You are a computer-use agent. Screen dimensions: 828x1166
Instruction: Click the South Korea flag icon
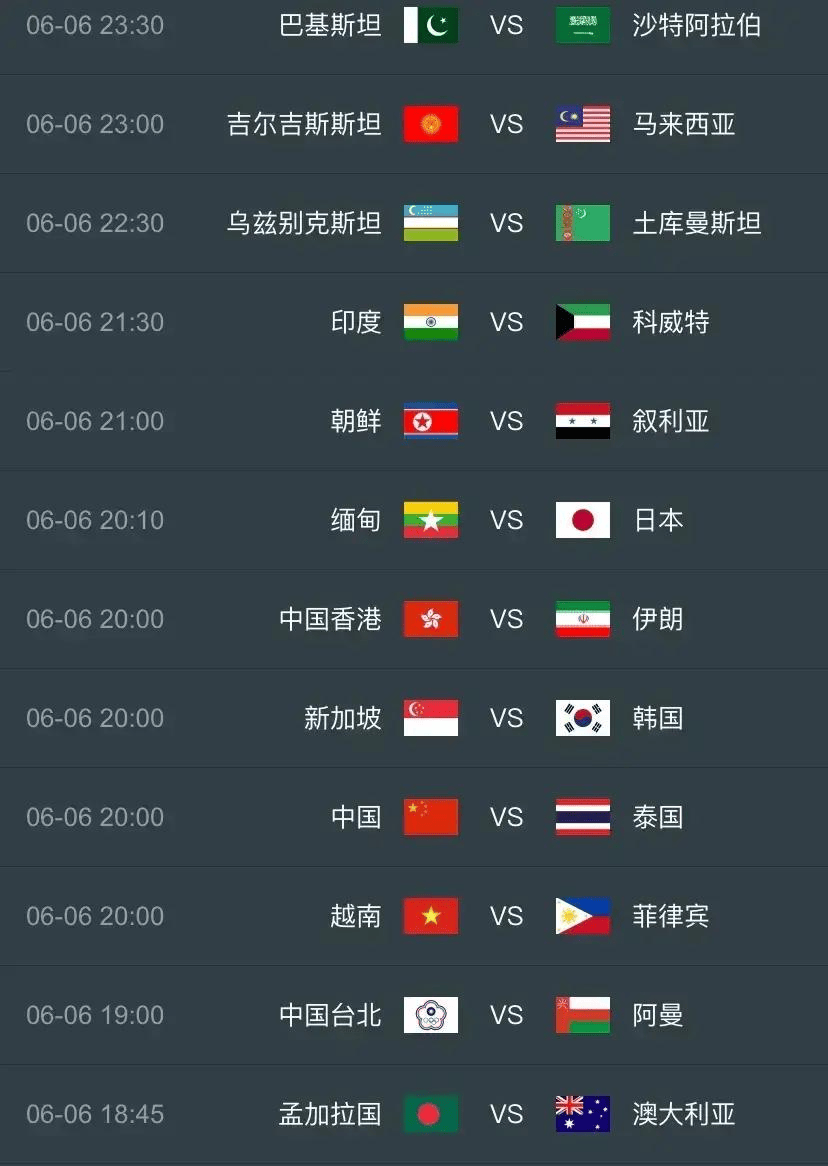coord(583,718)
